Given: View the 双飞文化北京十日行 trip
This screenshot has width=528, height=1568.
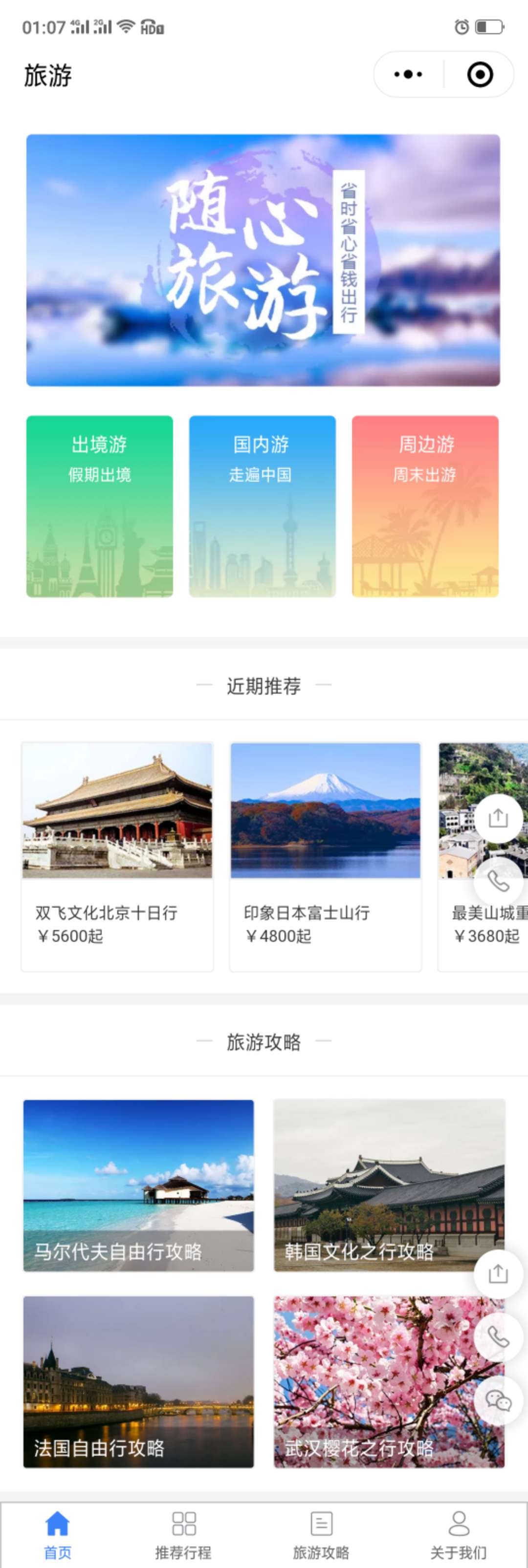Looking at the screenshot, I should coord(117,855).
